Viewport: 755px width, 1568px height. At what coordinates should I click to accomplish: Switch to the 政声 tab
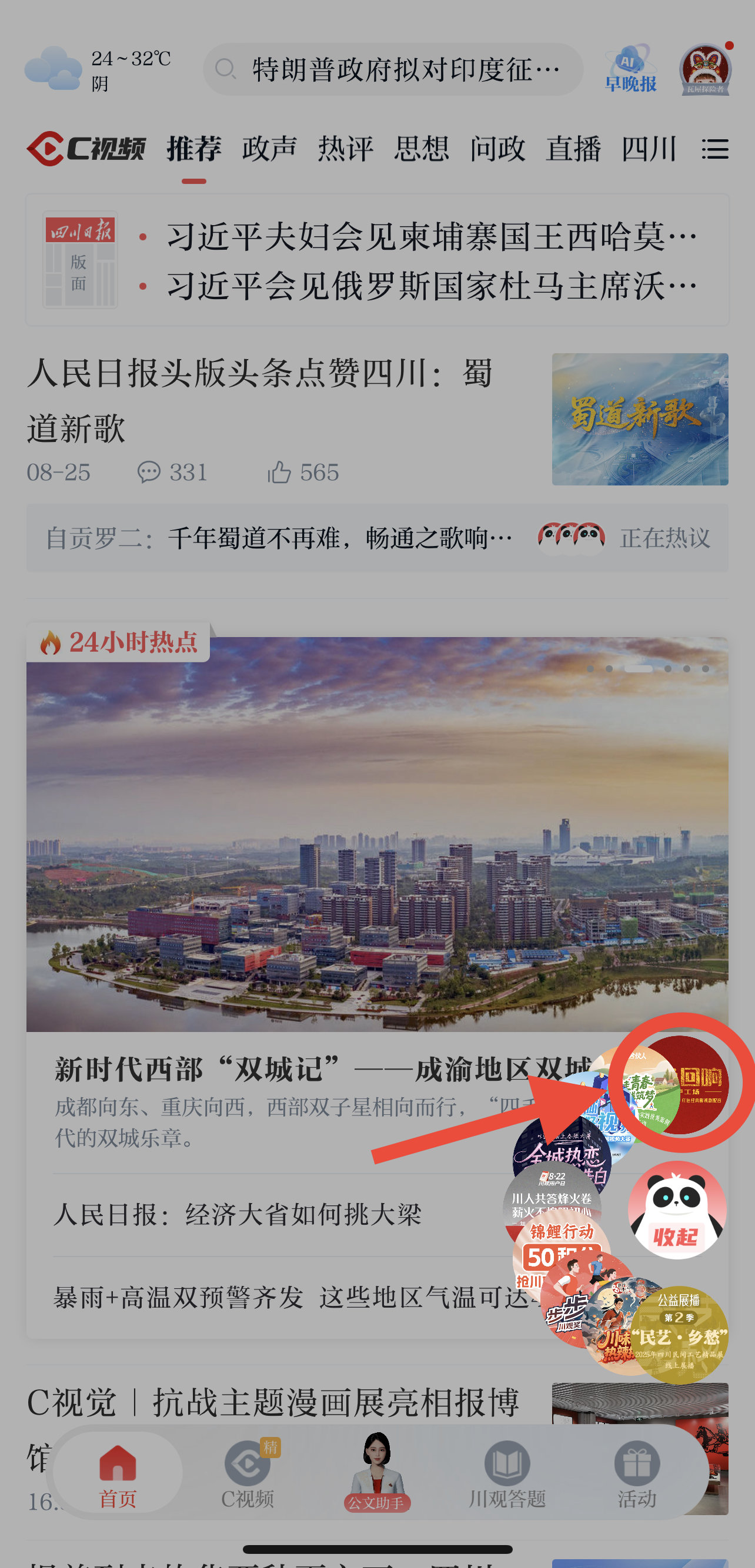tap(269, 149)
